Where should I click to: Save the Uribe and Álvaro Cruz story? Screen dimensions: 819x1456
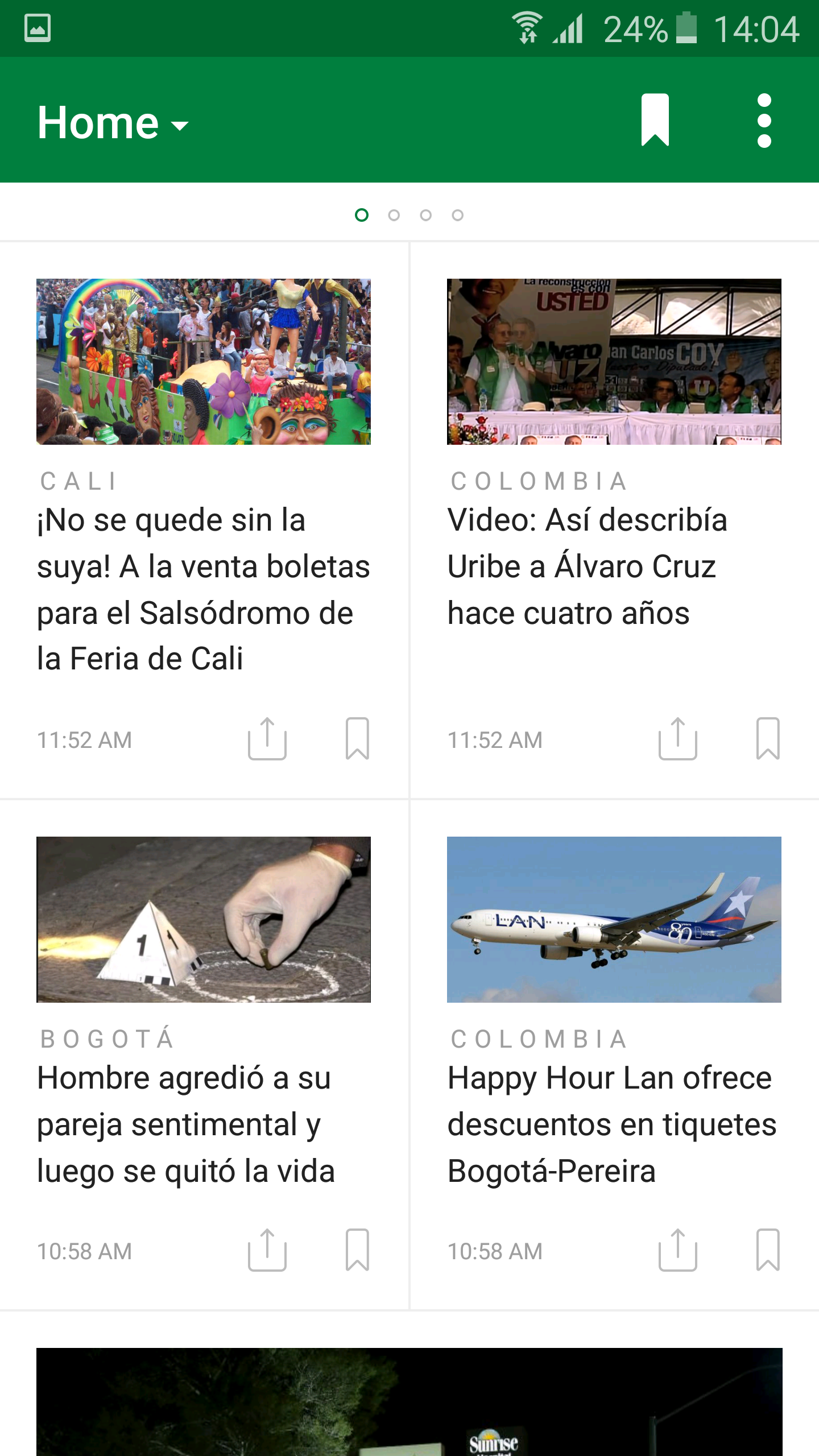click(768, 739)
